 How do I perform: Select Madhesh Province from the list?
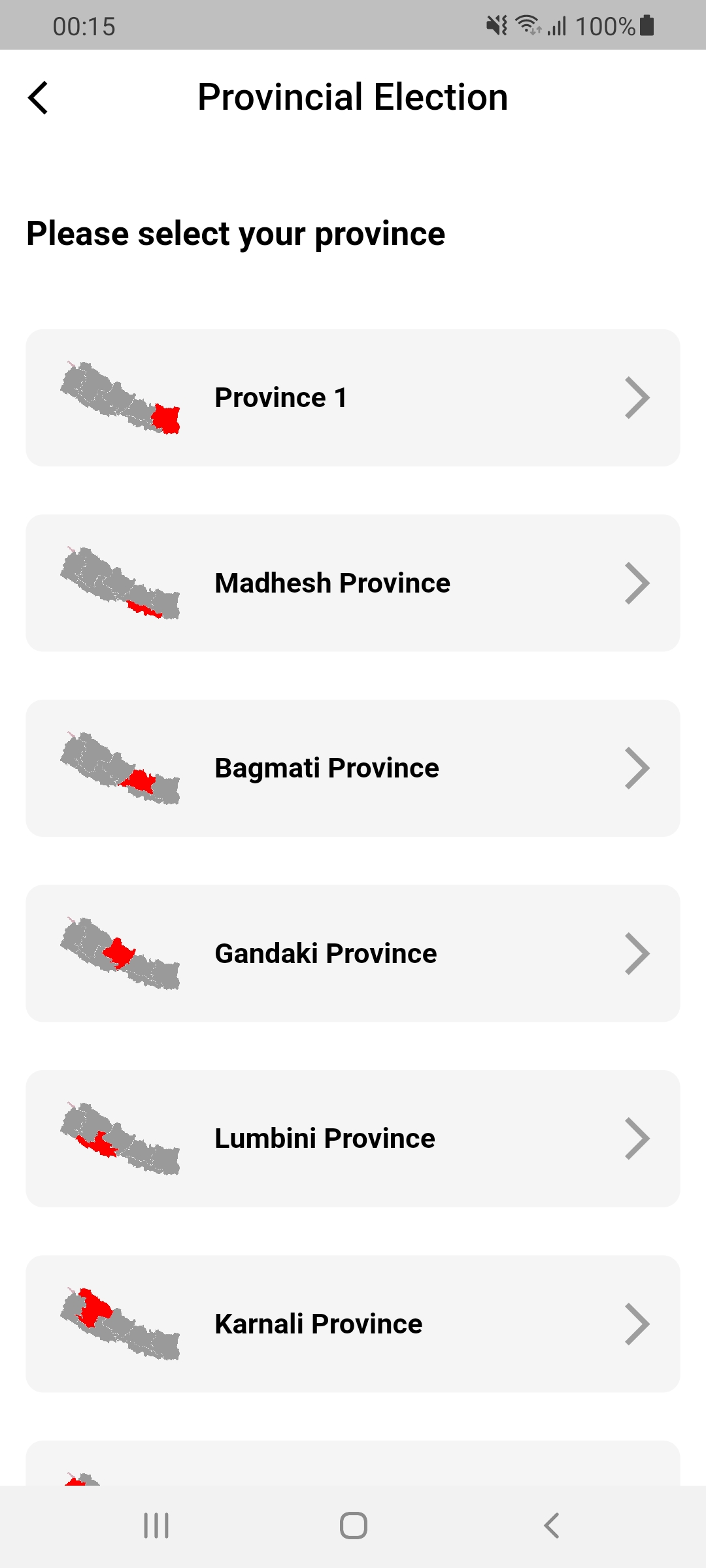tap(353, 582)
